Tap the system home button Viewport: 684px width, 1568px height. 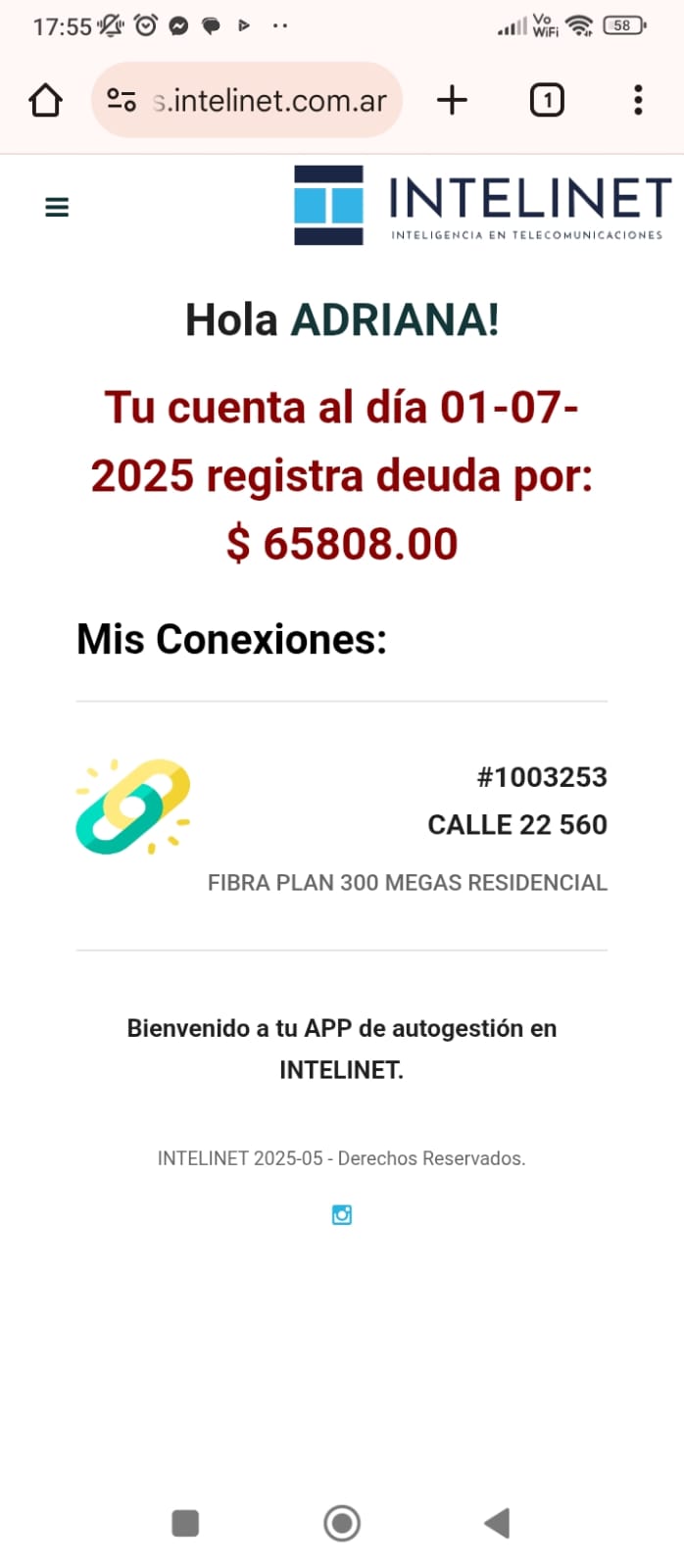click(x=342, y=1523)
